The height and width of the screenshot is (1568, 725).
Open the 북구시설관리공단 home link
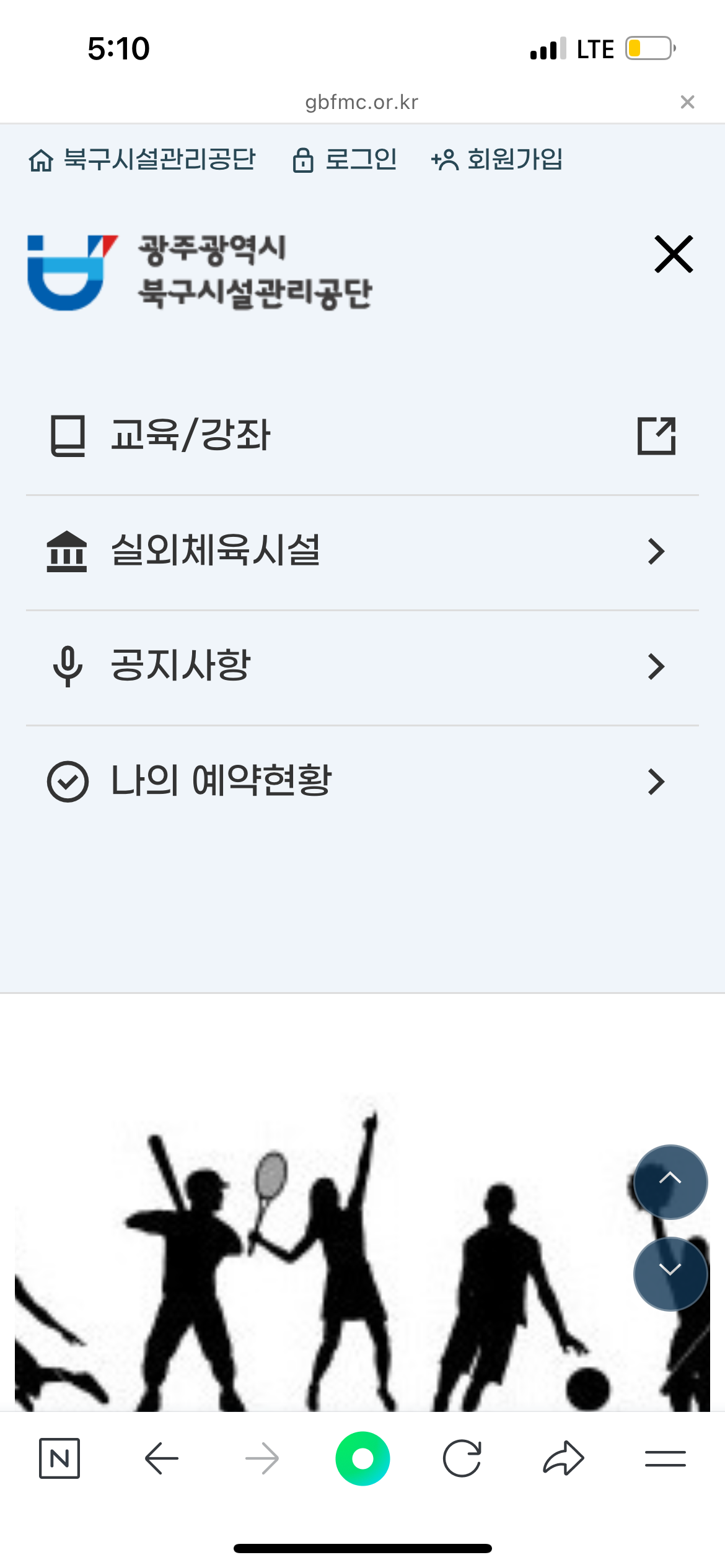tap(142, 160)
